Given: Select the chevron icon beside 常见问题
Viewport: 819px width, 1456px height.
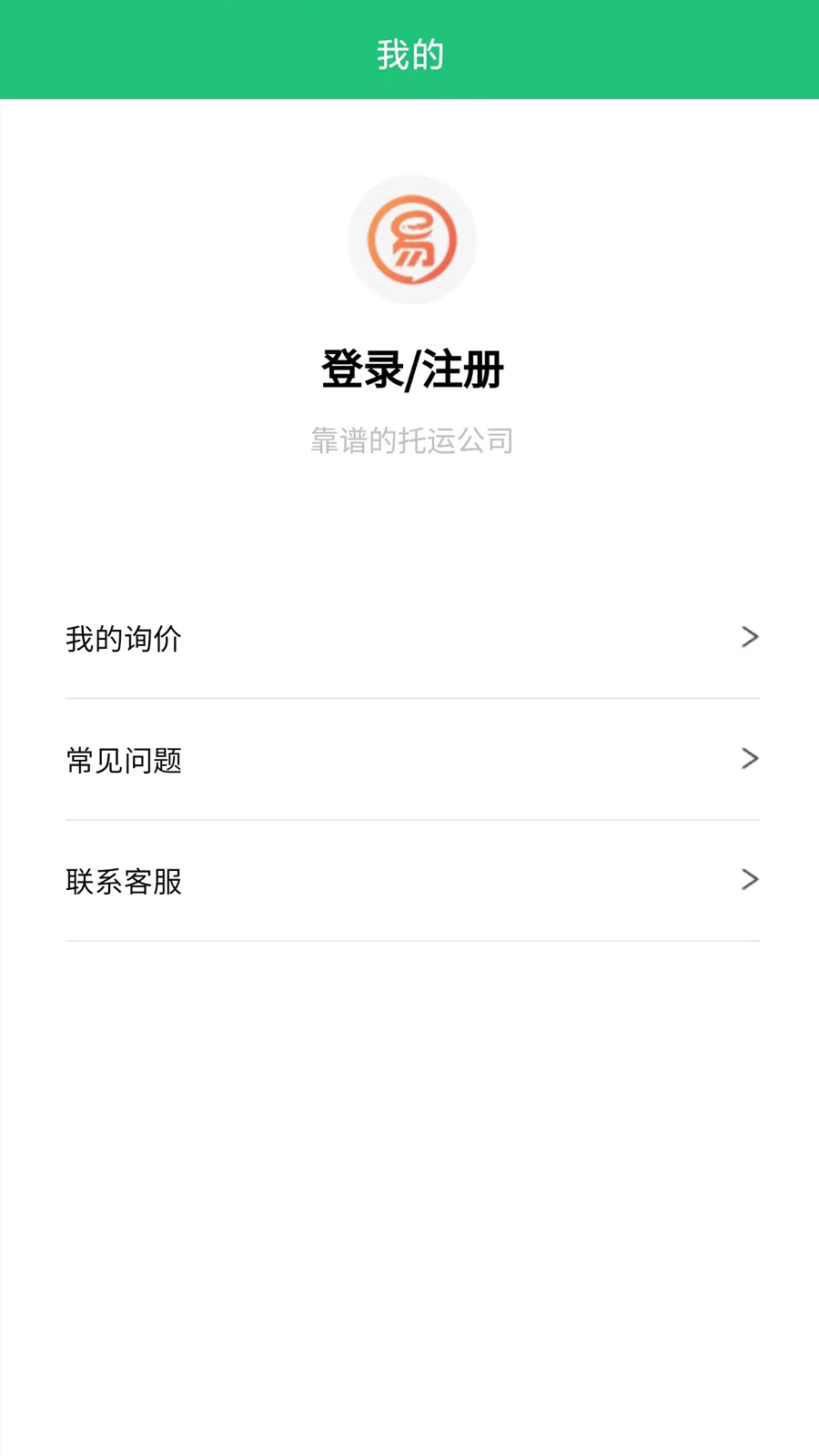Looking at the screenshot, I should [x=750, y=759].
